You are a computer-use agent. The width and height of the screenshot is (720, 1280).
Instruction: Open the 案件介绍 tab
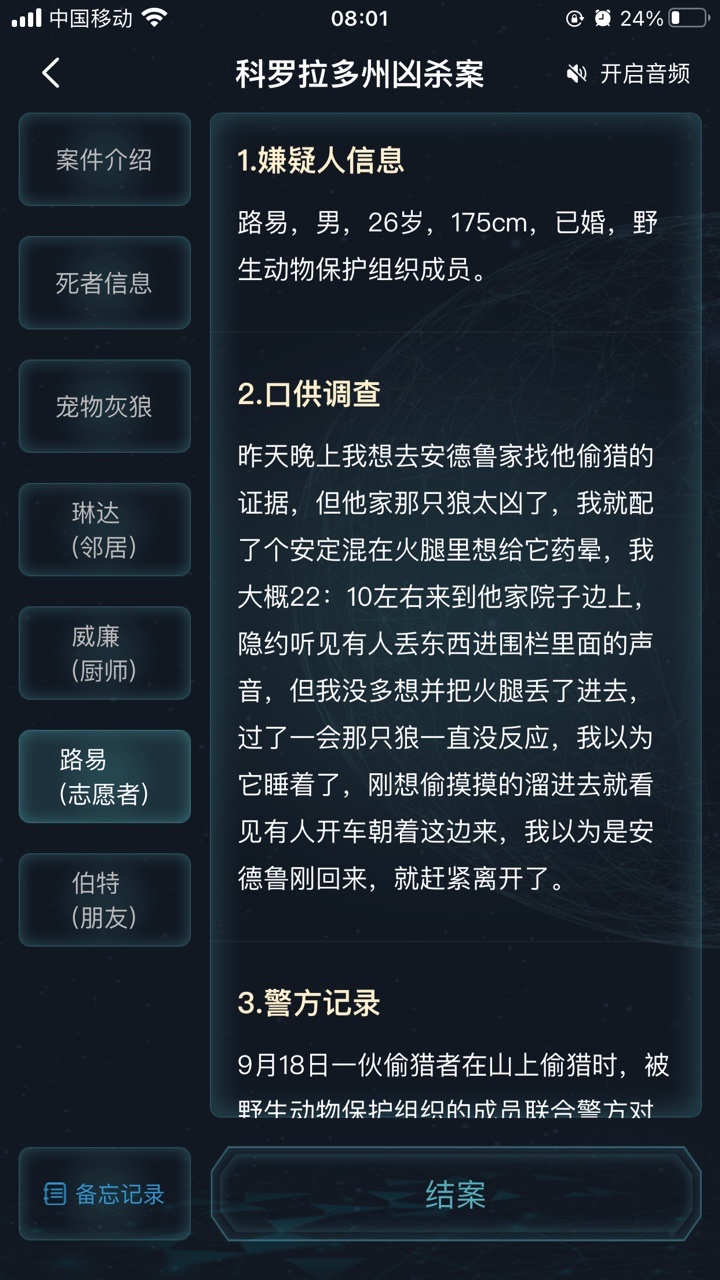pos(104,160)
